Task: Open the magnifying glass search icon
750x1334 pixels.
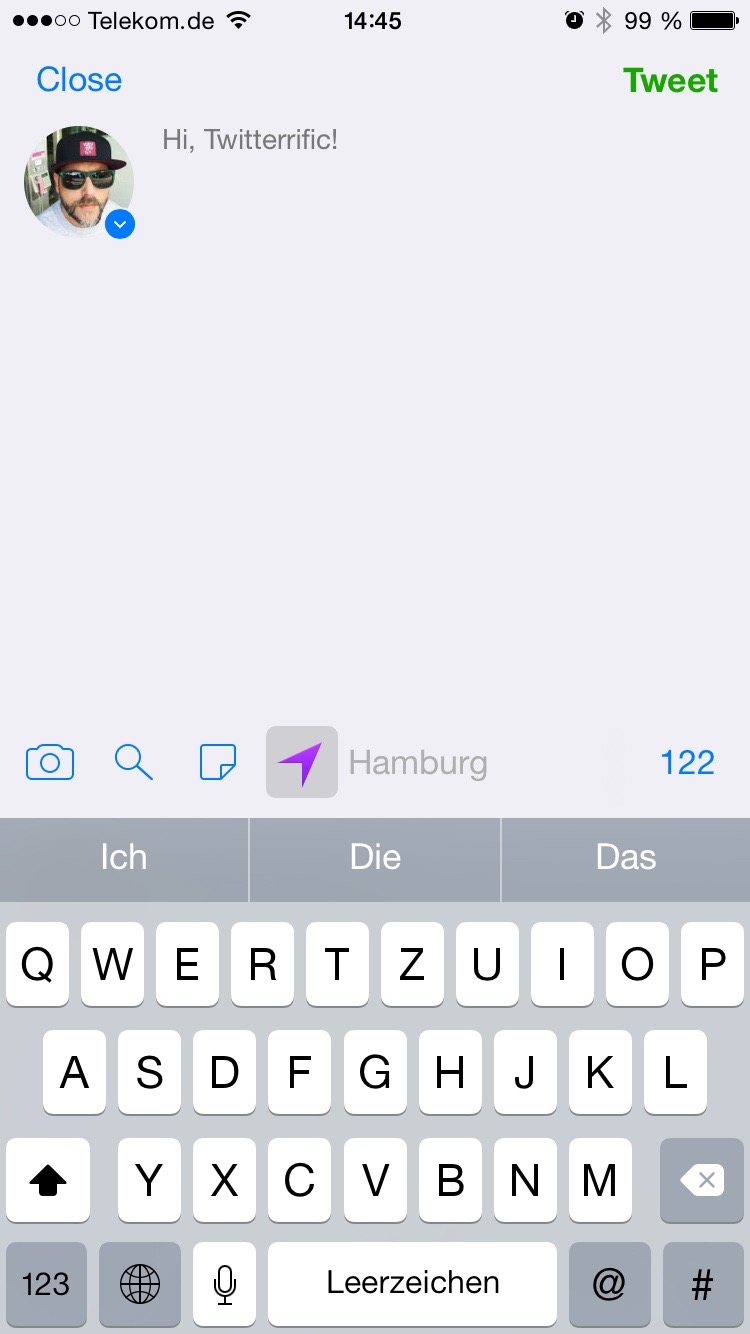Action: click(133, 763)
